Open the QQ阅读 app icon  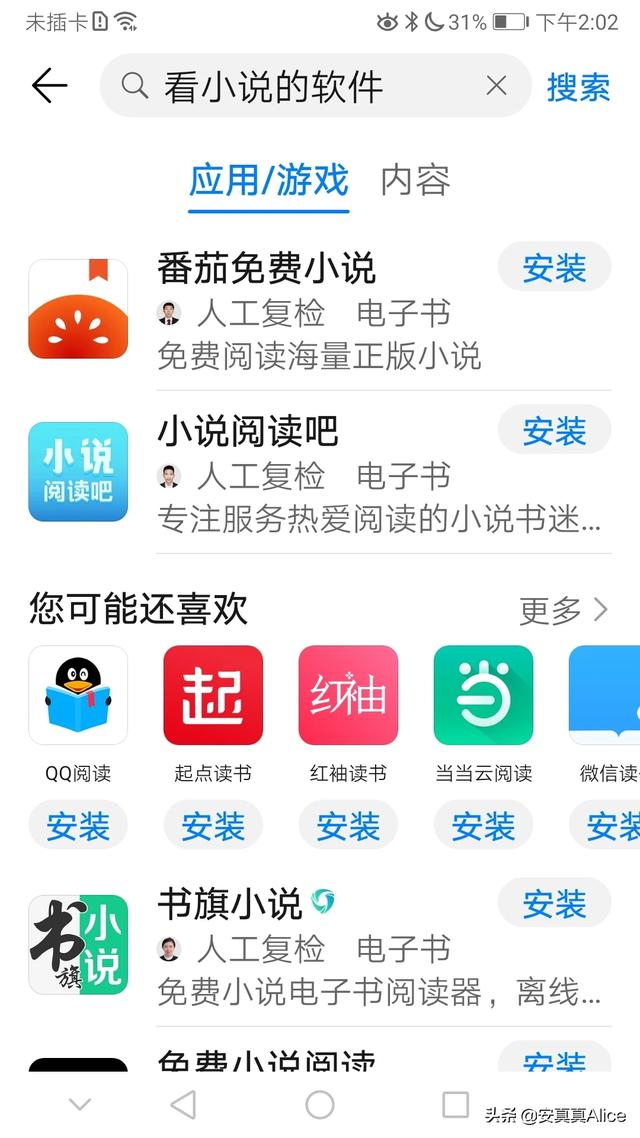point(78,695)
